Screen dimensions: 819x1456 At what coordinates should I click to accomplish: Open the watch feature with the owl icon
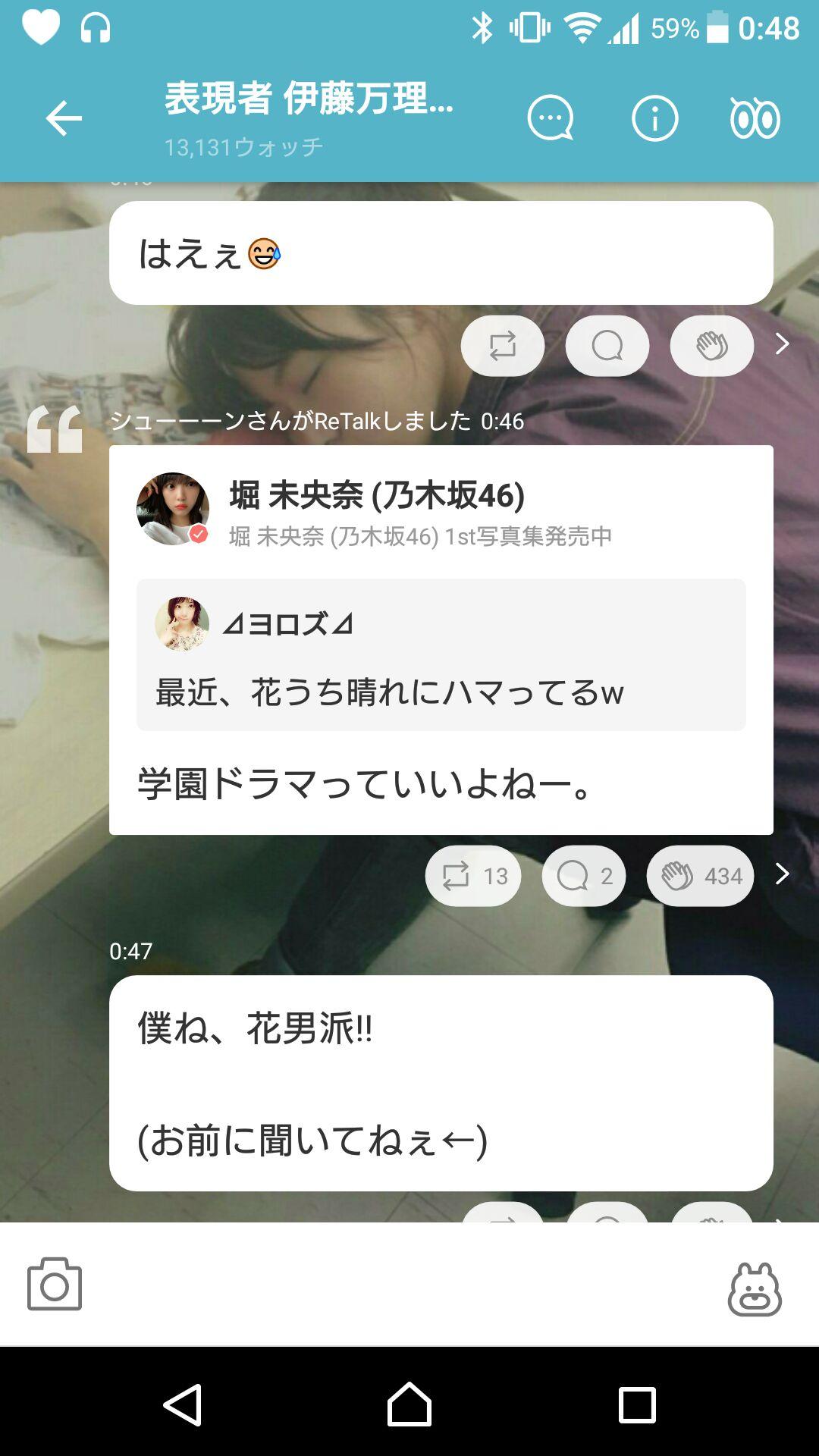(756, 118)
